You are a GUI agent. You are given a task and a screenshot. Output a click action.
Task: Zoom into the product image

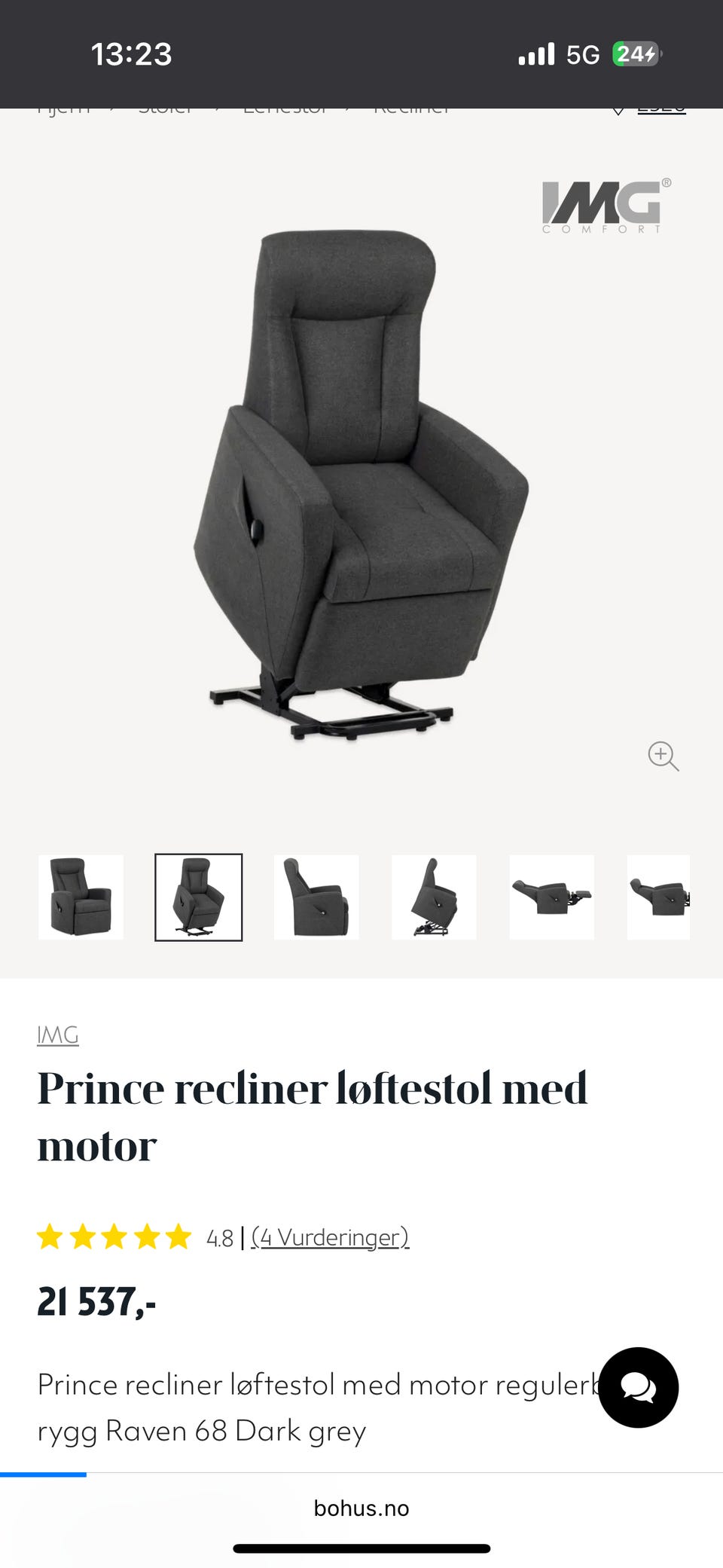(663, 756)
